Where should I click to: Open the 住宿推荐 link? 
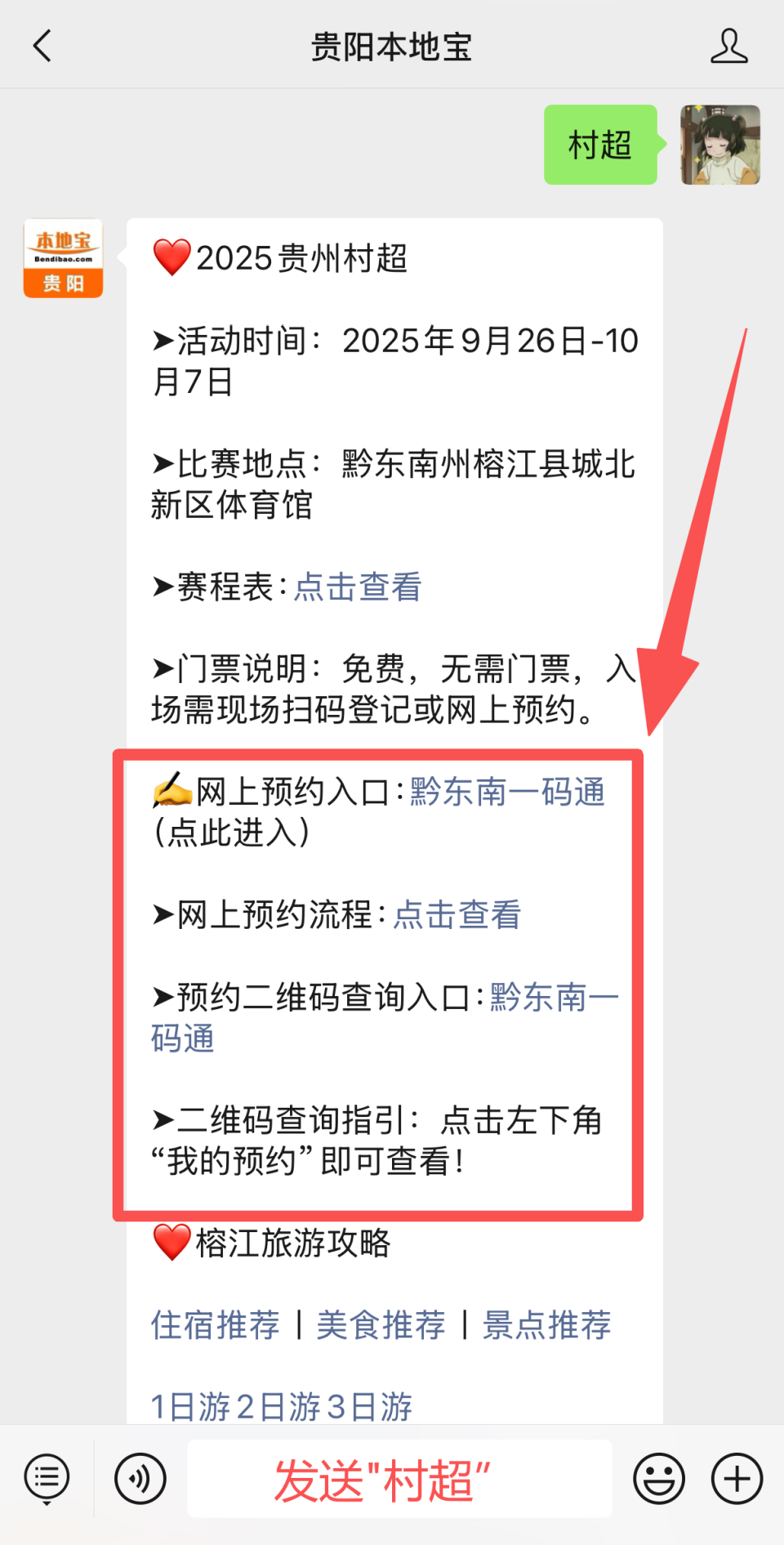point(216,1324)
